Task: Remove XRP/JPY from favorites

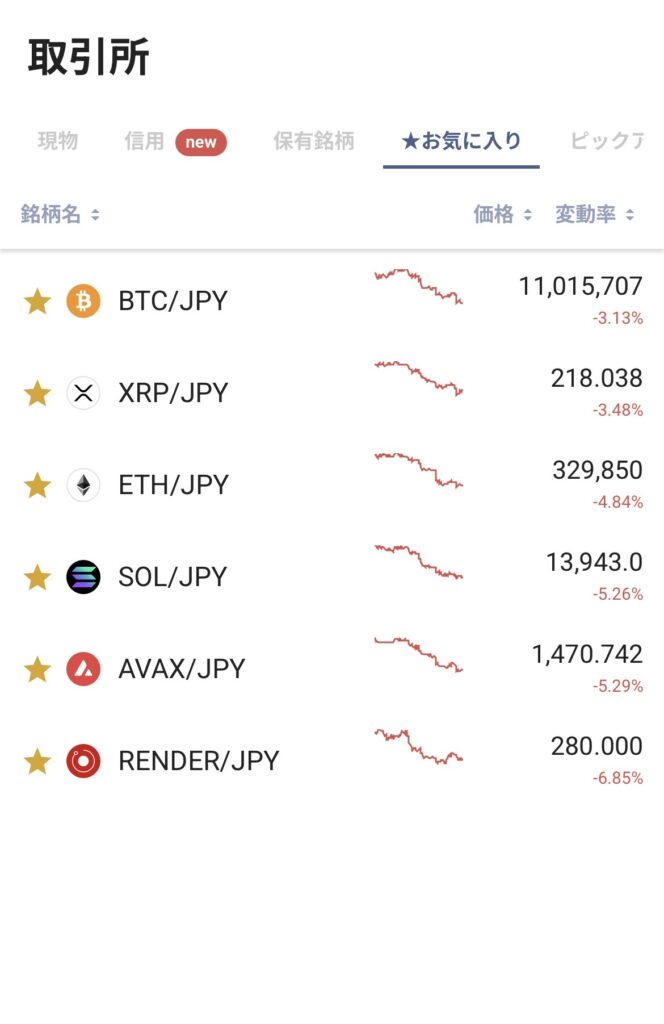Action: pyautogui.click(x=37, y=393)
